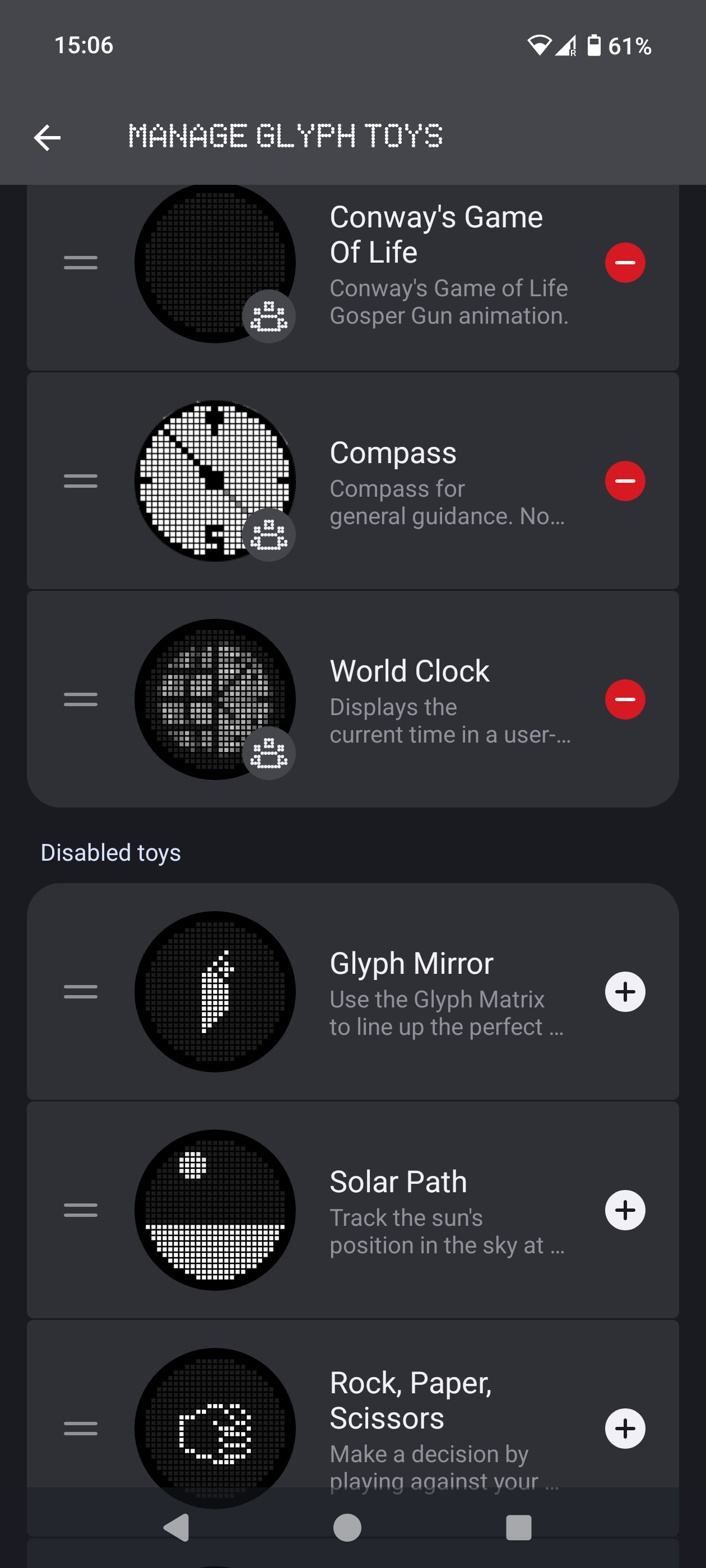This screenshot has height=1568, width=706.
Task: Open recent apps from navigation bar
Action: 518,1527
